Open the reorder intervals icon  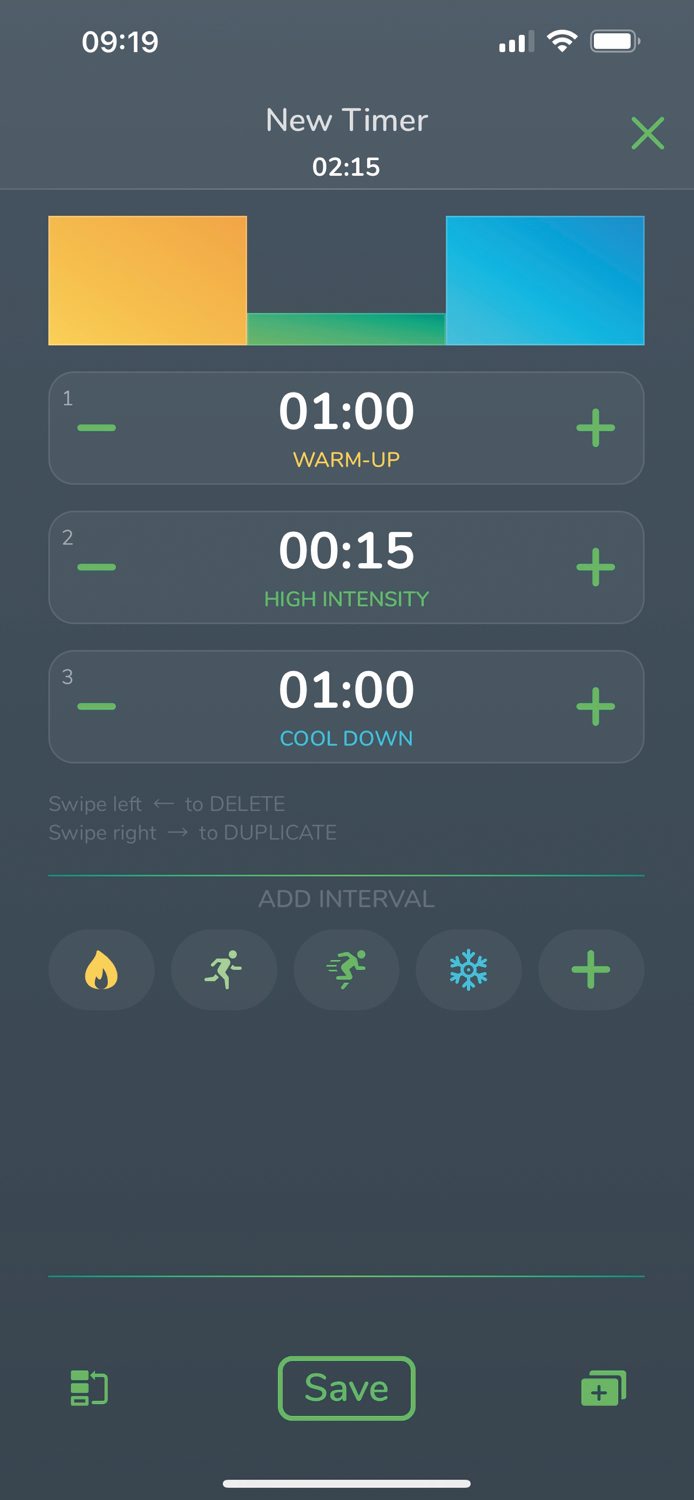89,1389
